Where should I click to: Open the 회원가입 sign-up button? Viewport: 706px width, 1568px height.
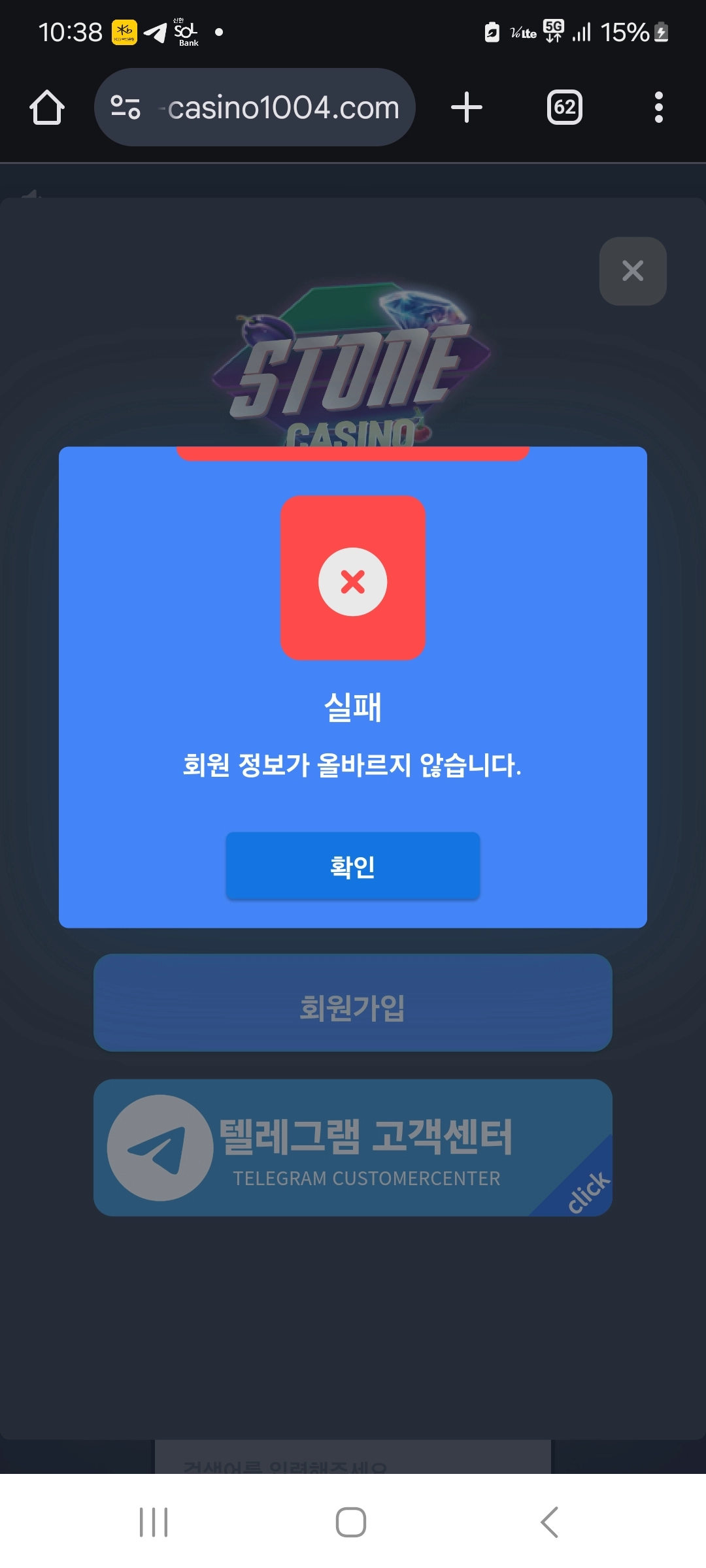(352, 1003)
